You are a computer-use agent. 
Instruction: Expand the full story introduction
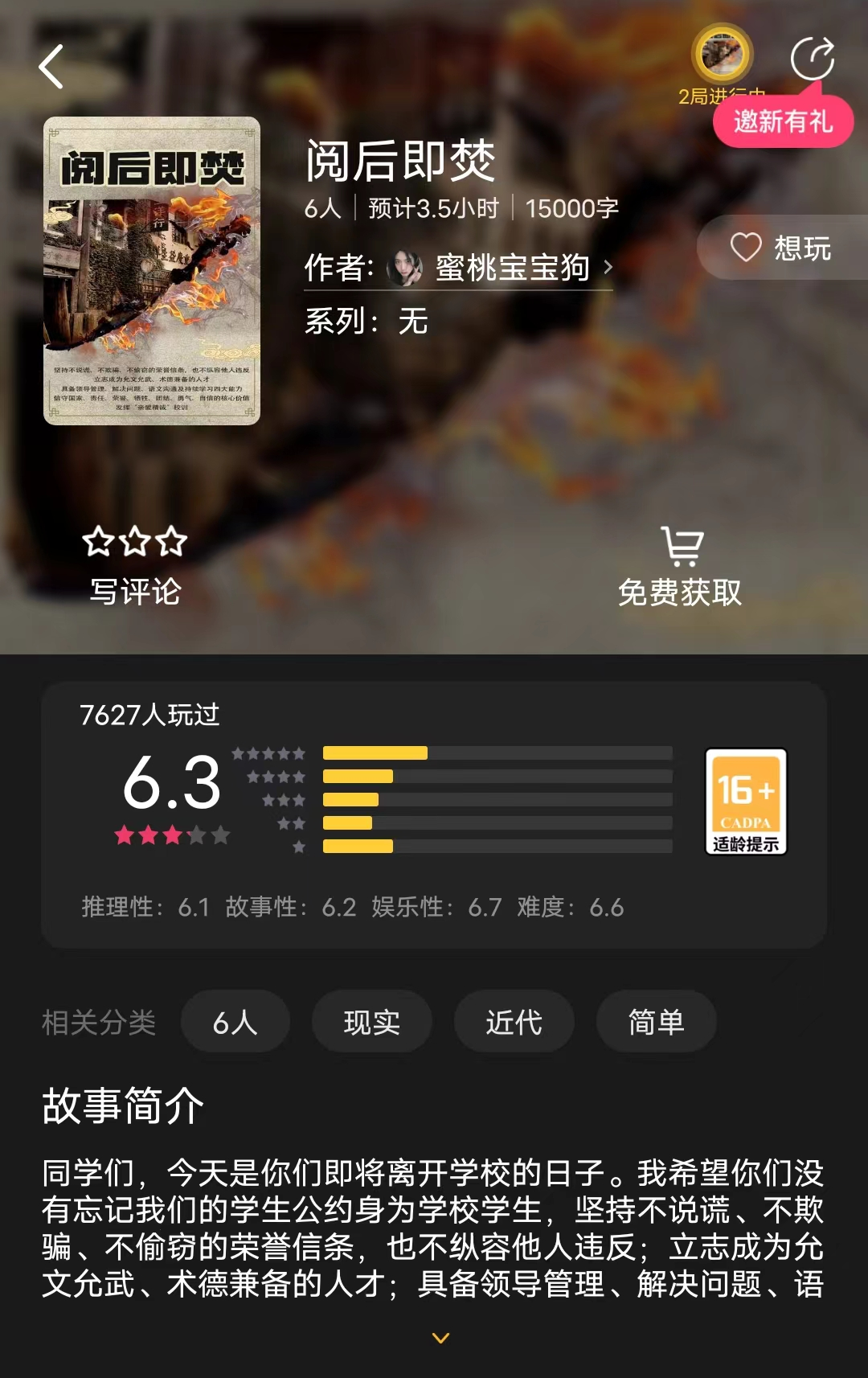pos(440,1338)
